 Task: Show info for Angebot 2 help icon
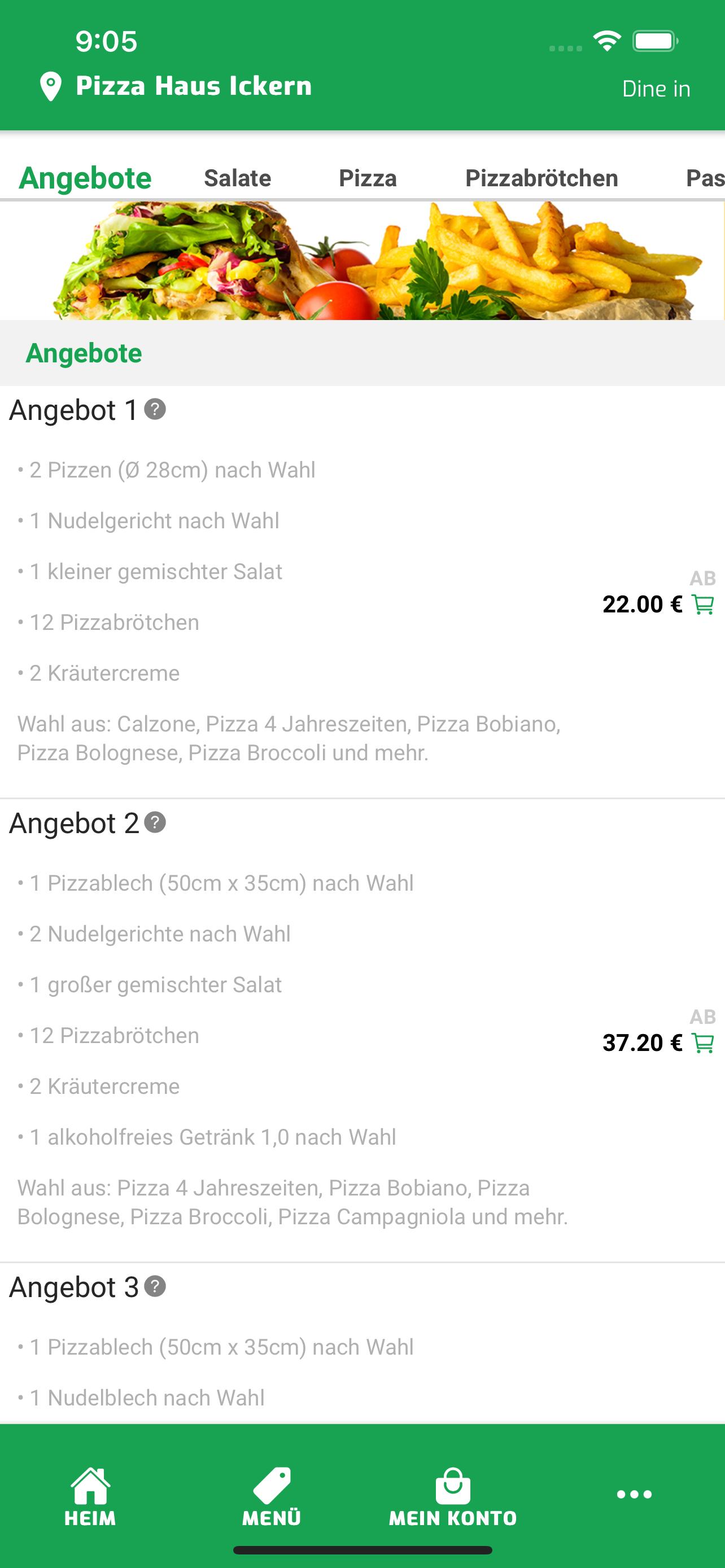point(155,822)
